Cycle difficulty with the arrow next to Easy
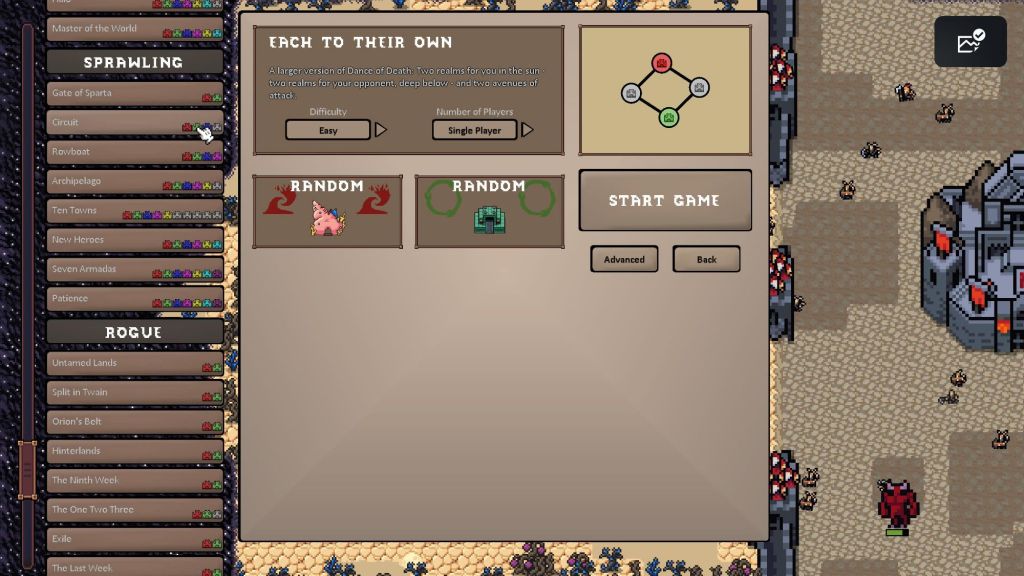The image size is (1024, 576). [381, 130]
